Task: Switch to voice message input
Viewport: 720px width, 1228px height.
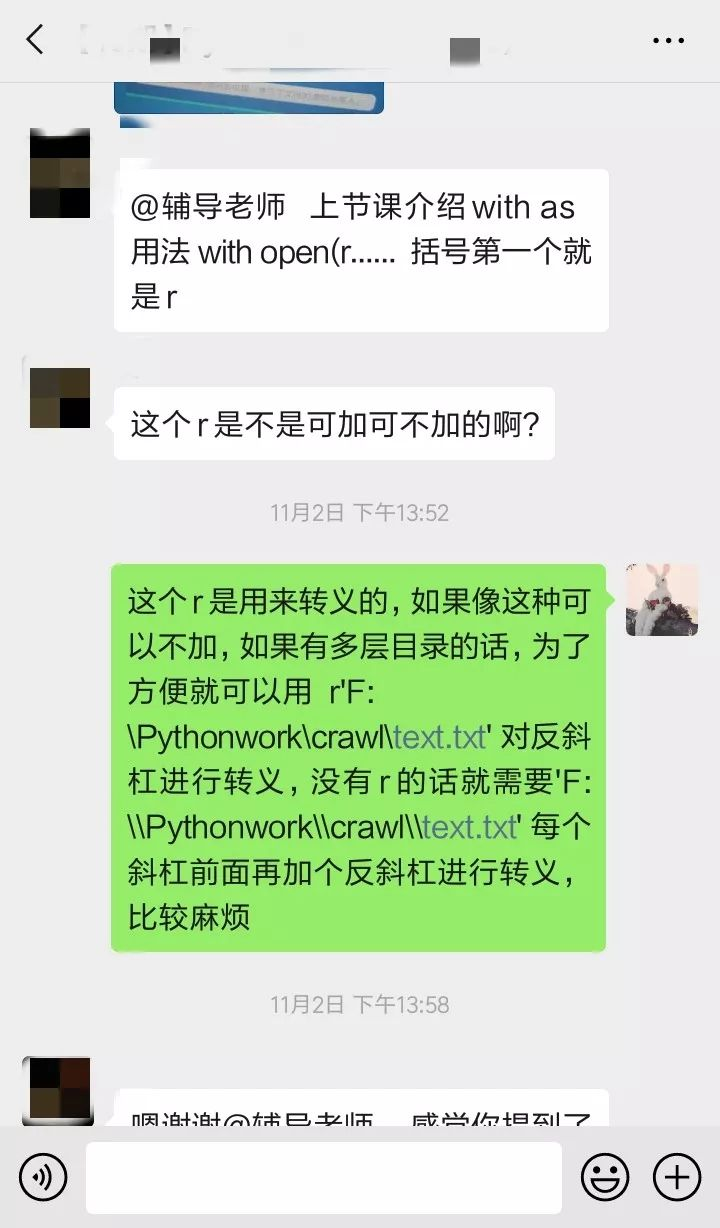Action: 43,1177
